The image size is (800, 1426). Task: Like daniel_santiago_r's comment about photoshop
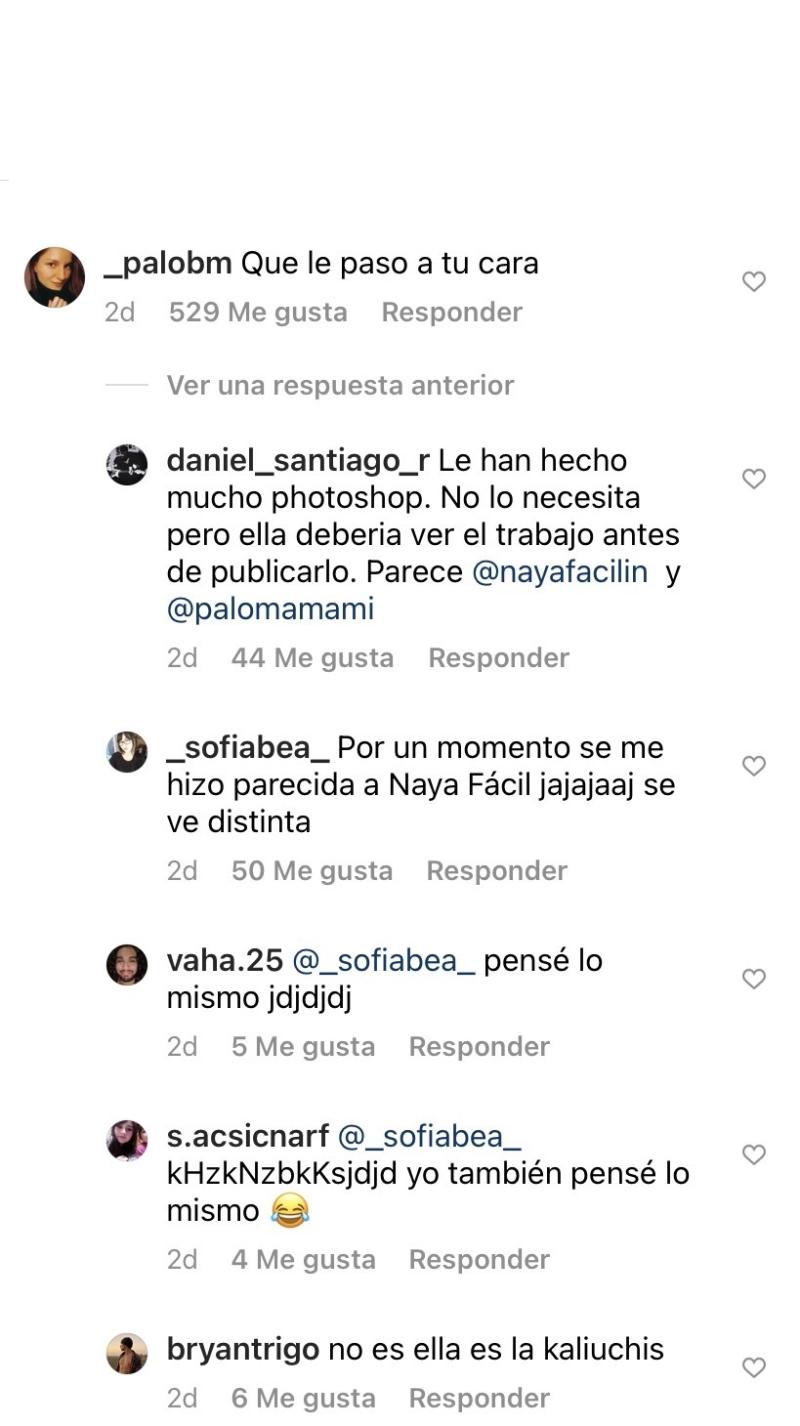click(x=753, y=479)
